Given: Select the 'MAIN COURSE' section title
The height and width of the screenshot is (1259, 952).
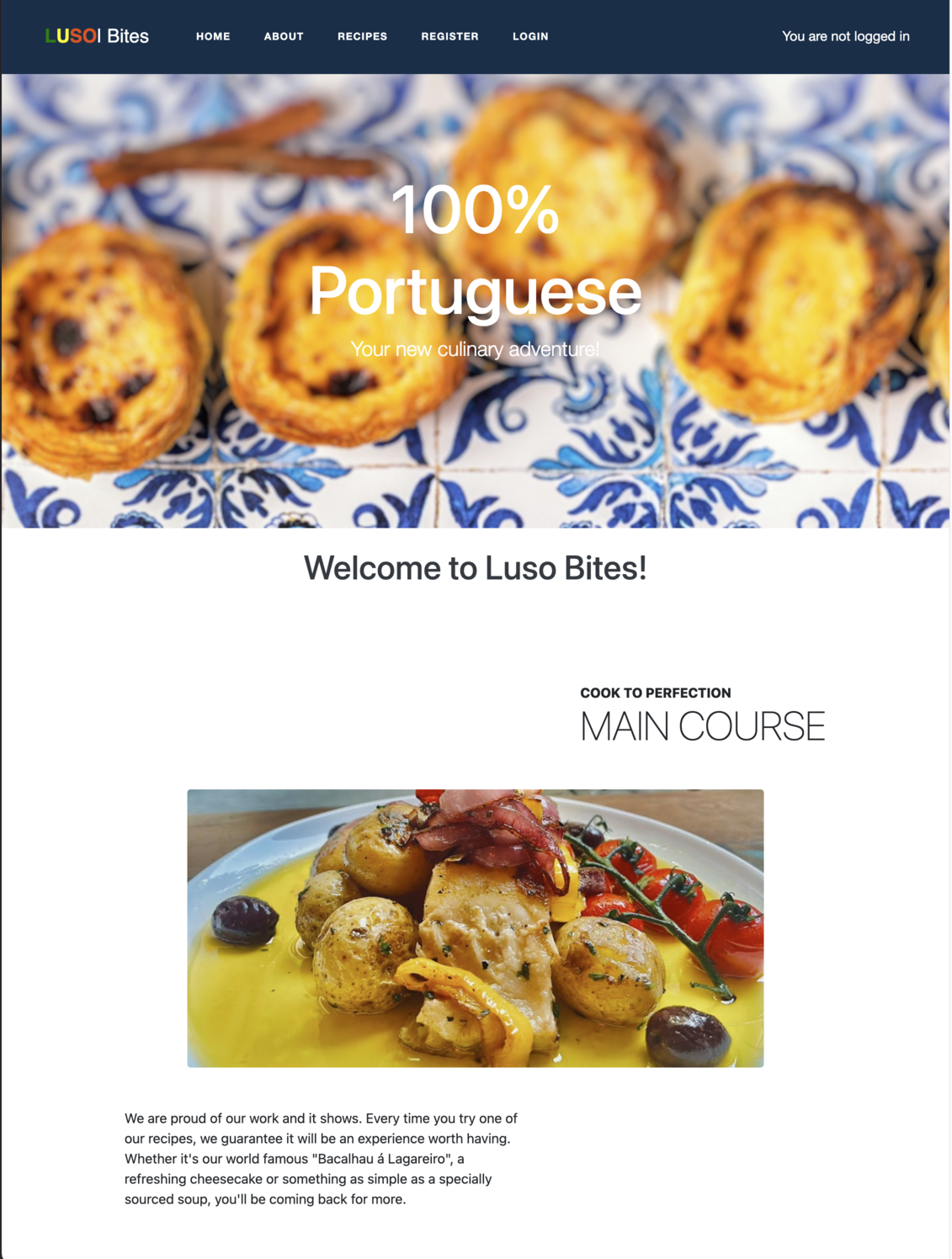Looking at the screenshot, I should click(x=704, y=725).
